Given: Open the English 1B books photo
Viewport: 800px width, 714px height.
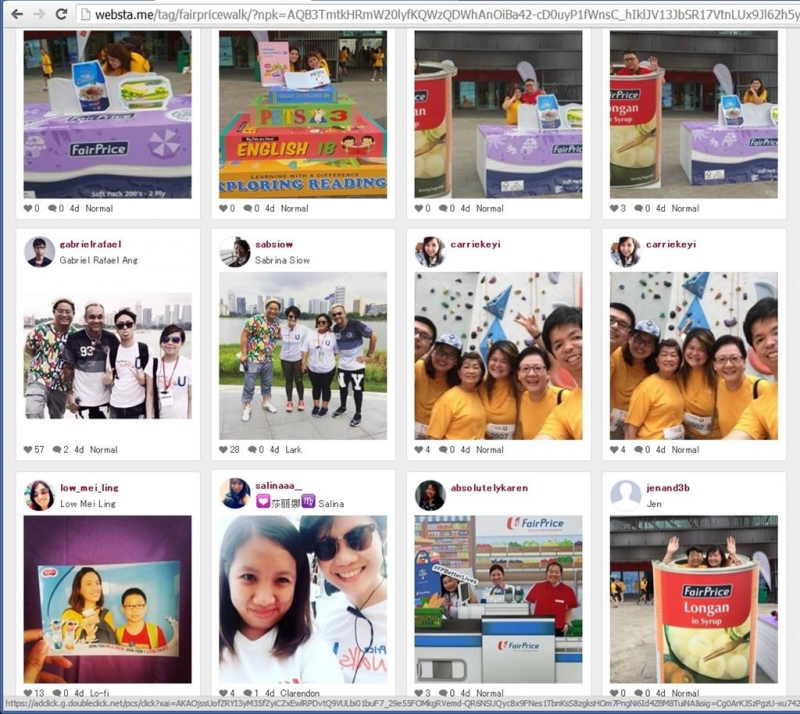Looking at the screenshot, I should coord(303,113).
